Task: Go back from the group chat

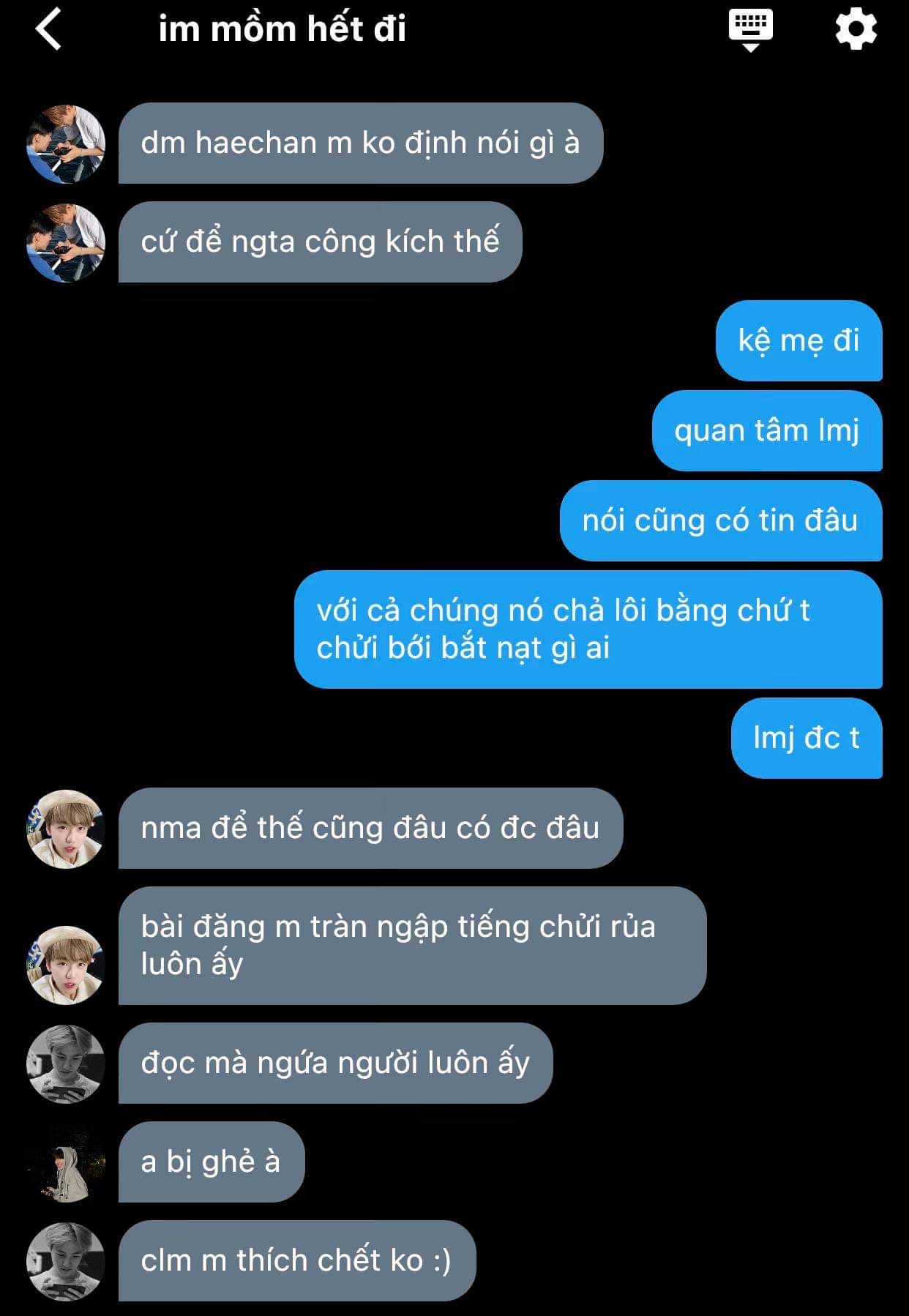Action: pos(48,30)
